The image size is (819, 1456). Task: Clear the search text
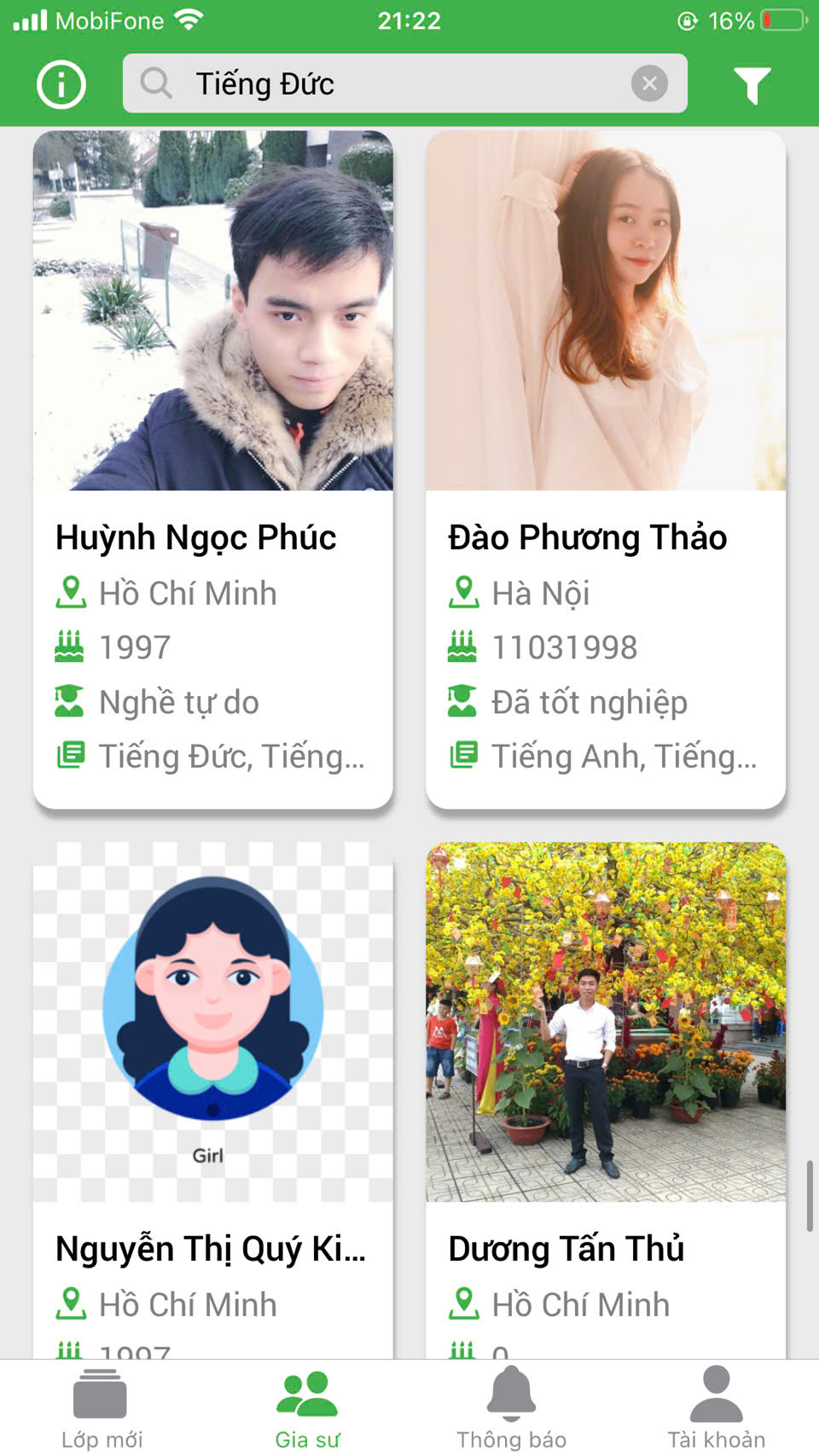[x=649, y=84]
